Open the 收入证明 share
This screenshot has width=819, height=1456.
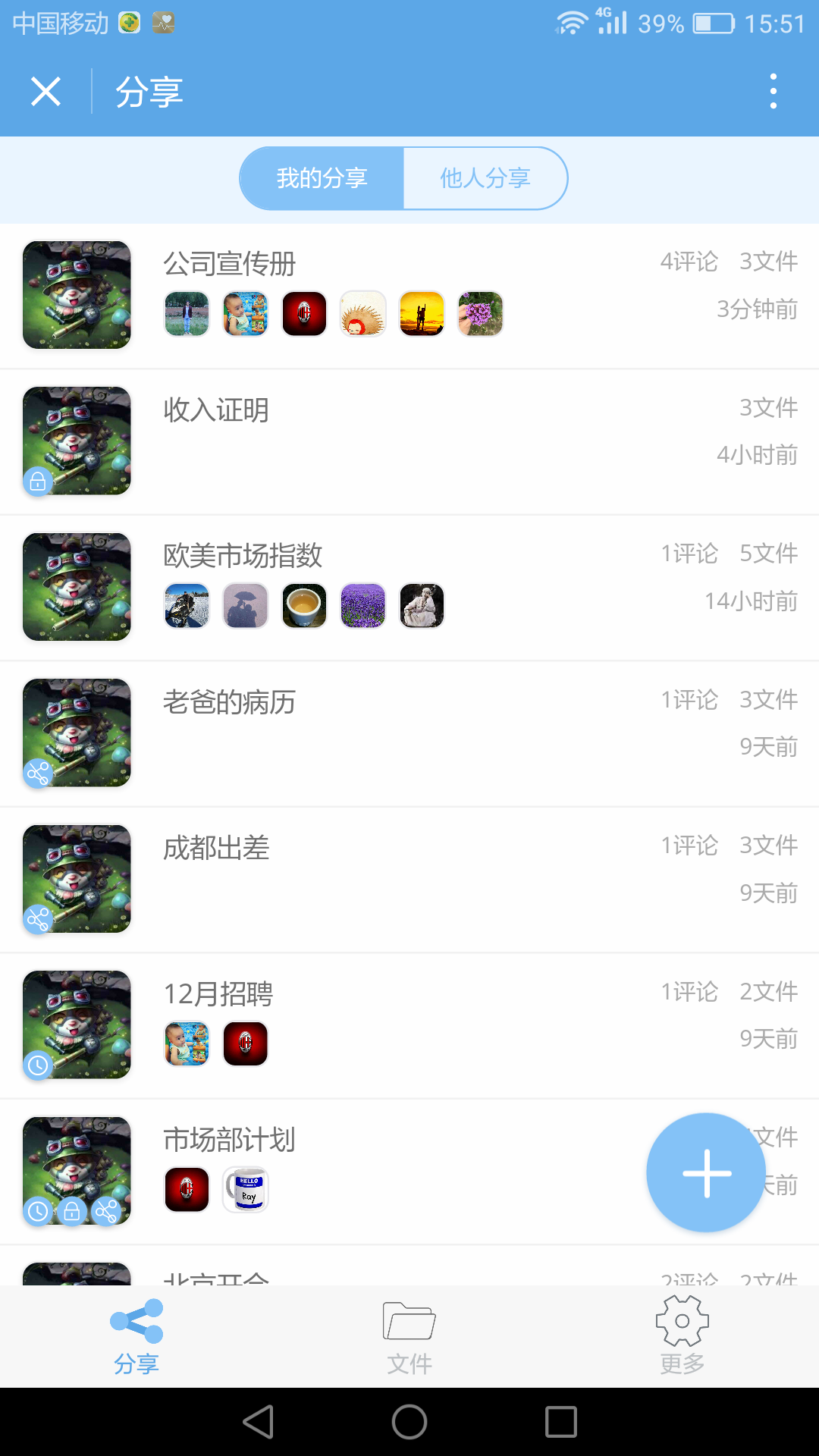tap(216, 410)
